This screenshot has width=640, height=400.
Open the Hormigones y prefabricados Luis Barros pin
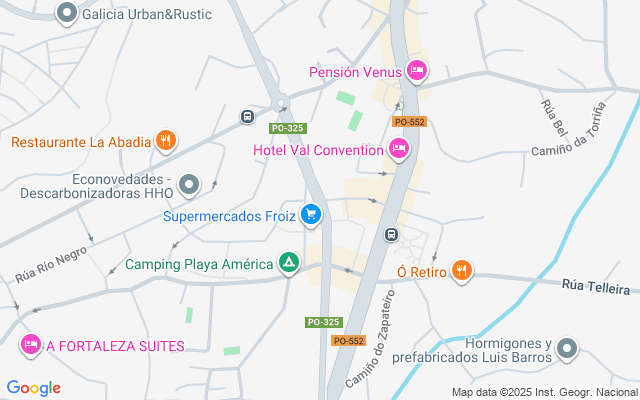[x=568, y=349]
